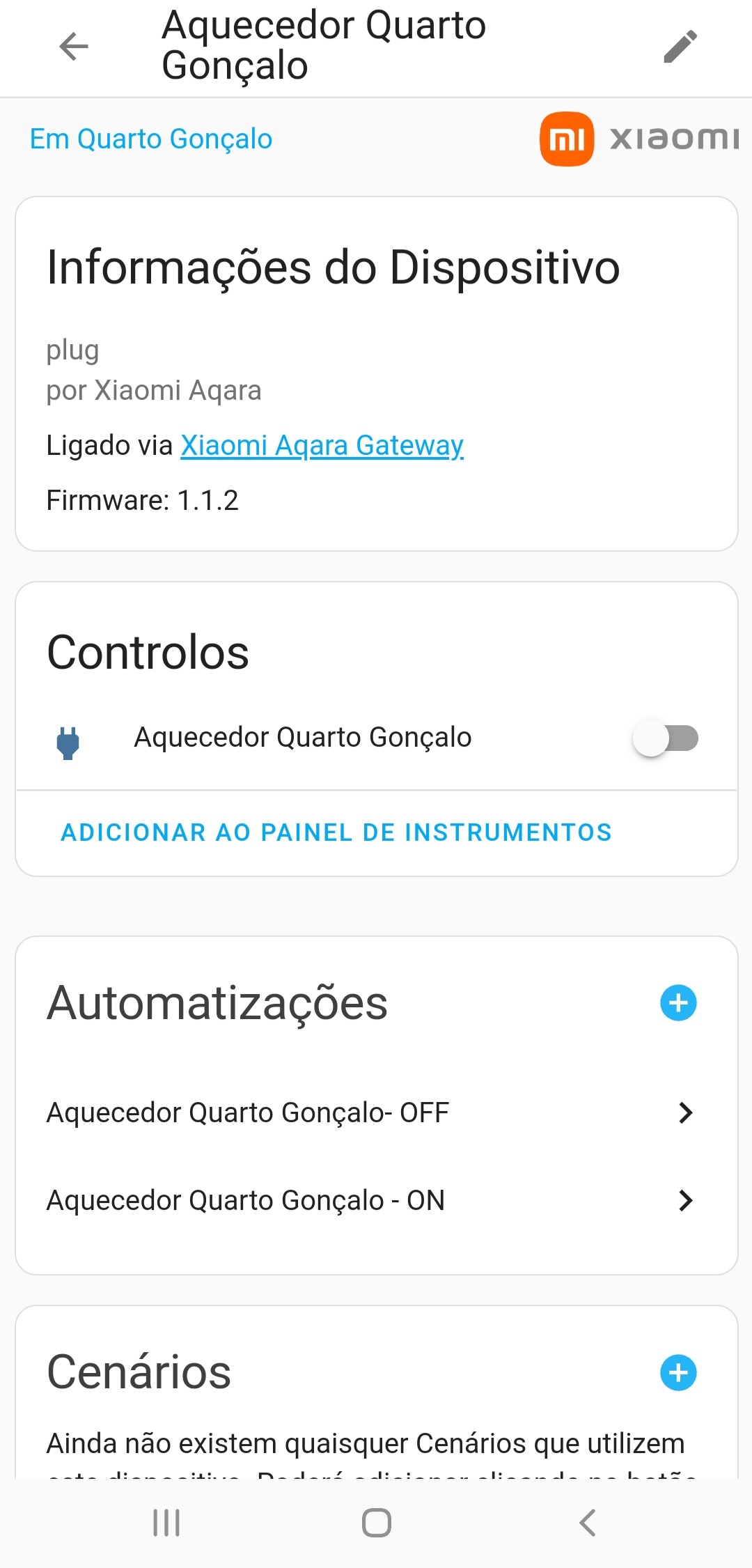Toggle the Aquecedor Quarto Gonçalo switch
The image size is (752, 1568).
pyautogui.click(x=665, y=738)
